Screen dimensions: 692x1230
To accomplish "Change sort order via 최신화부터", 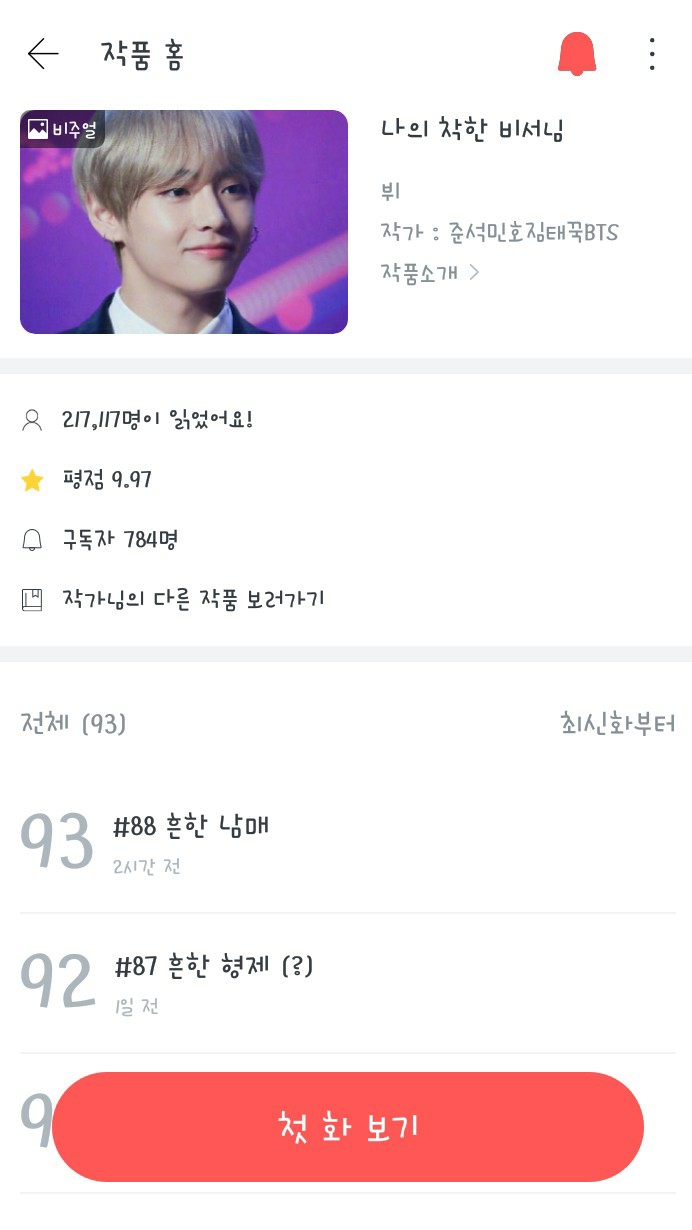I will coord(617,723).
